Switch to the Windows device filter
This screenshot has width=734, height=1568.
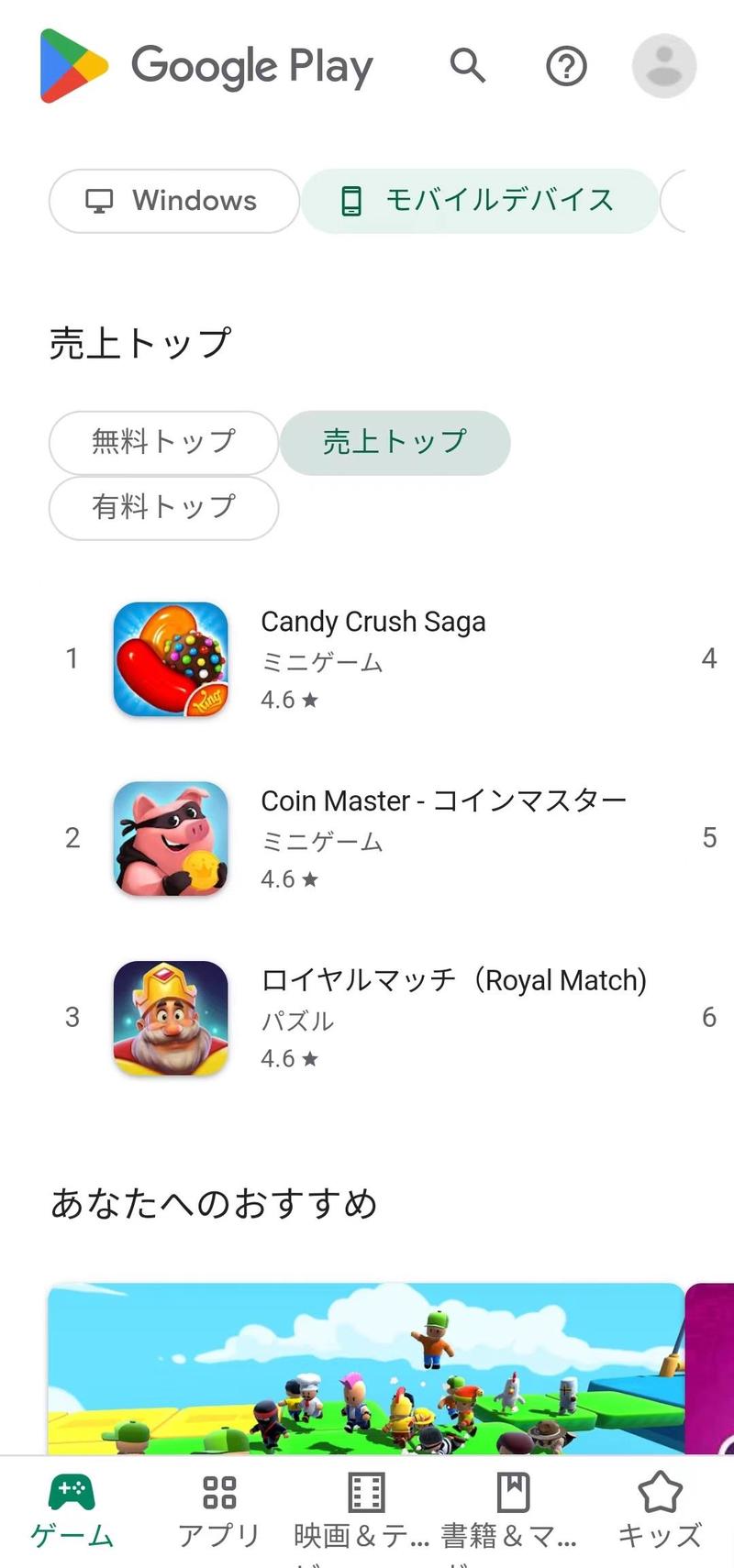(172, 200)
